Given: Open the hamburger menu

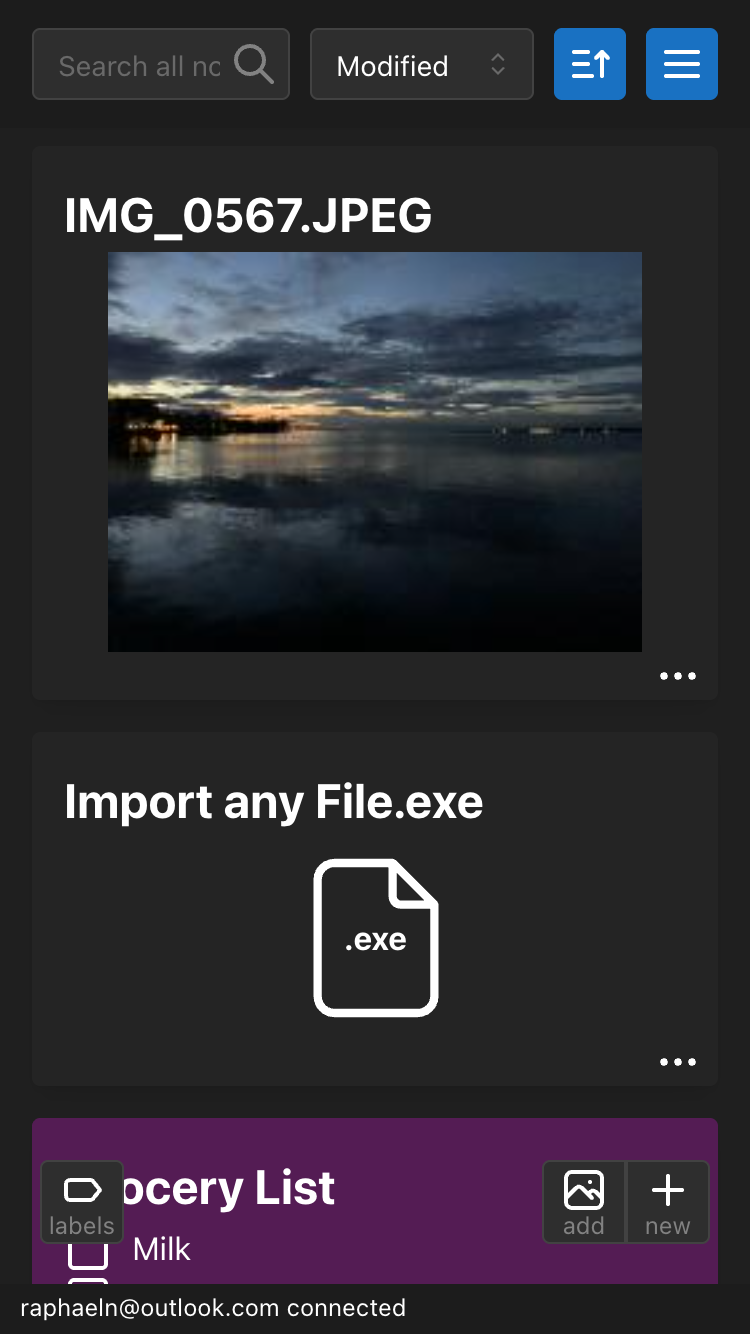Looking at the screenshot, I should 682,65.
